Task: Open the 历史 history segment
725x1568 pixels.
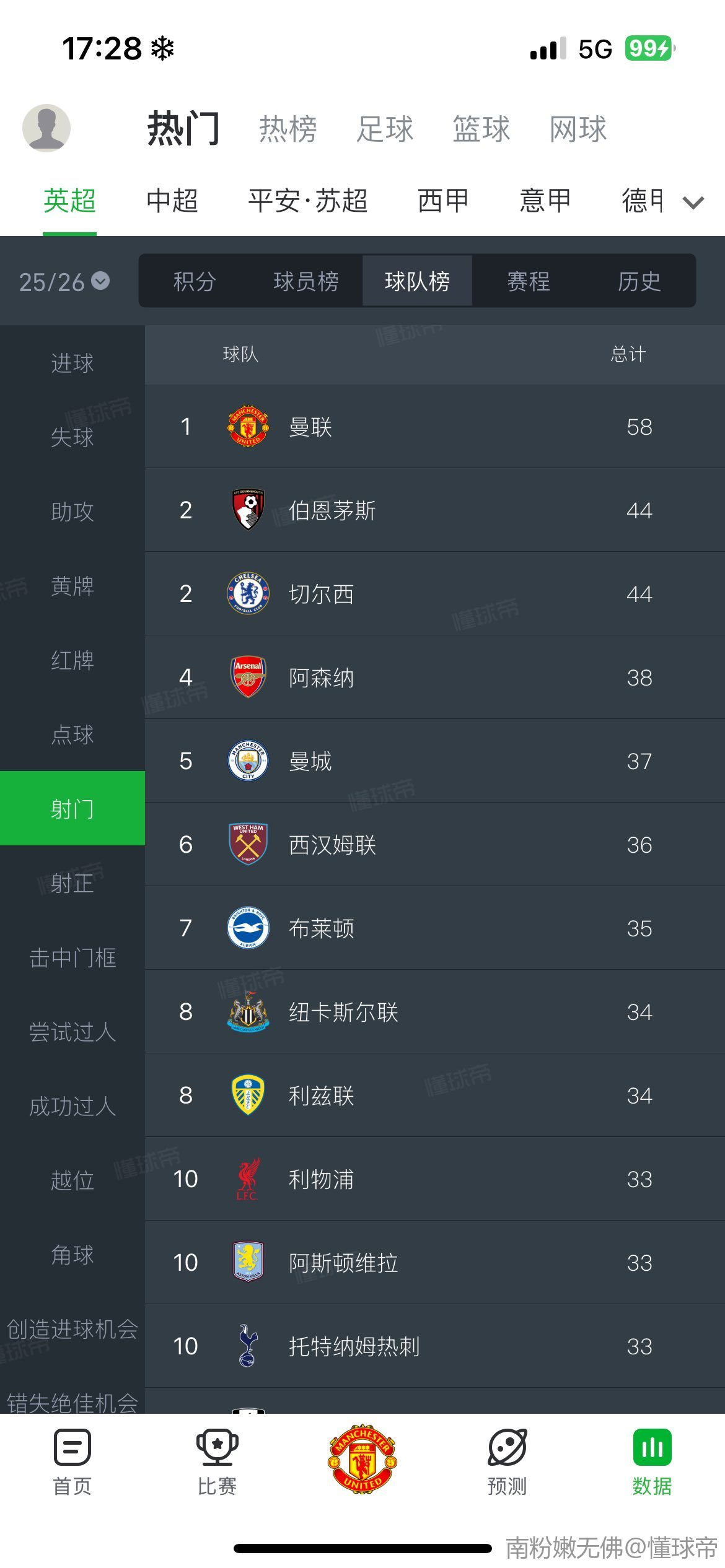Action: coord(639,281)
